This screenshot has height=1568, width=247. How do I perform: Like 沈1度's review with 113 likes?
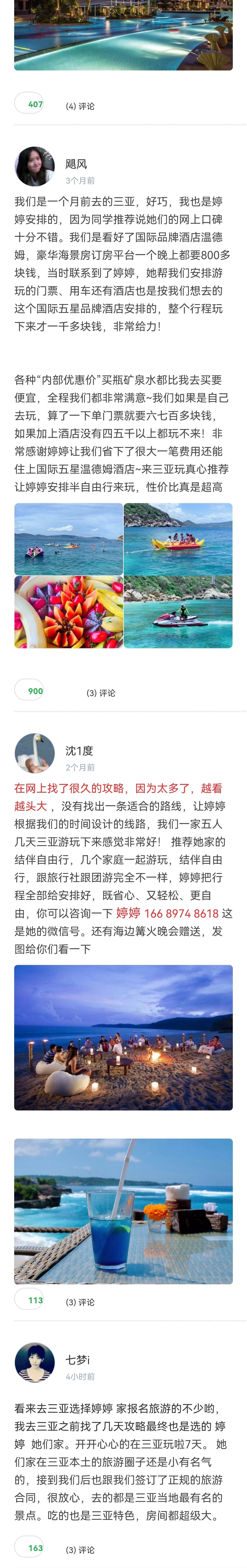click(x=29, y=1300)
